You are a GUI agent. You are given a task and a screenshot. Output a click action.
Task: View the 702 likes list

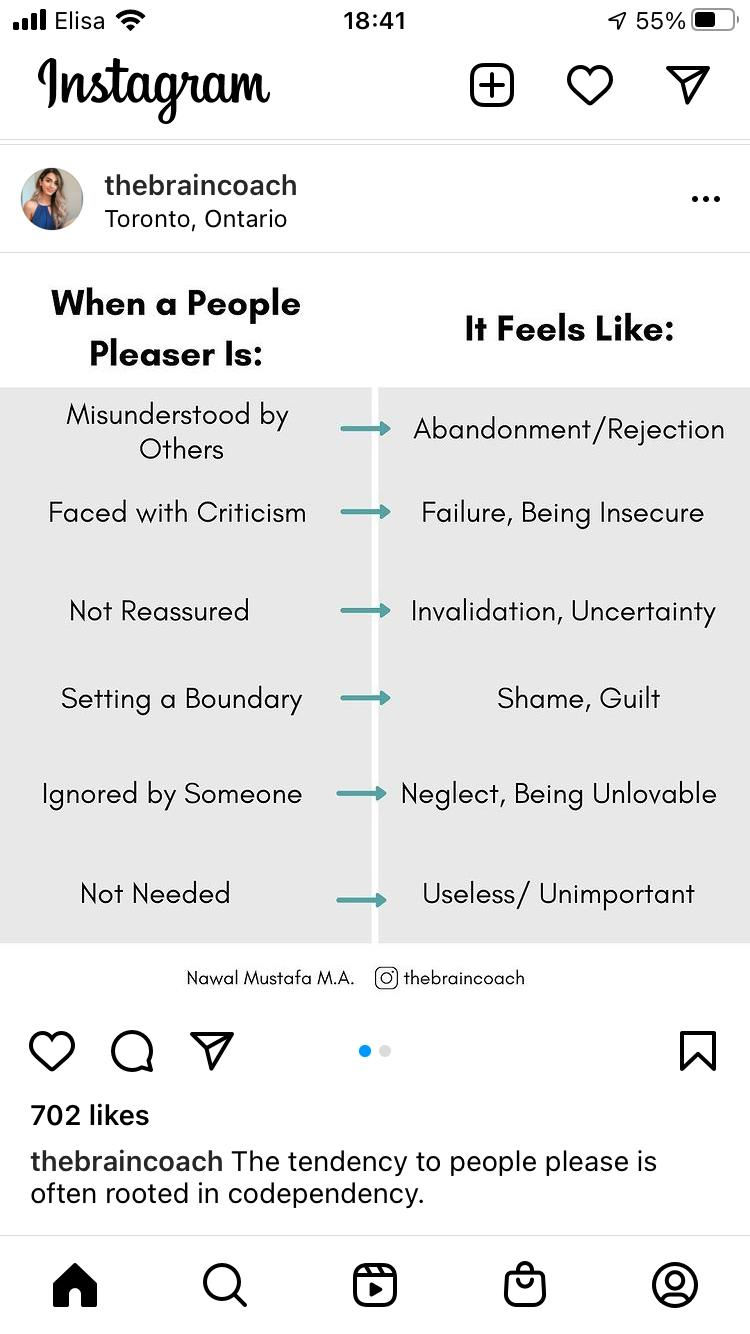click(x=90, y=1115)
